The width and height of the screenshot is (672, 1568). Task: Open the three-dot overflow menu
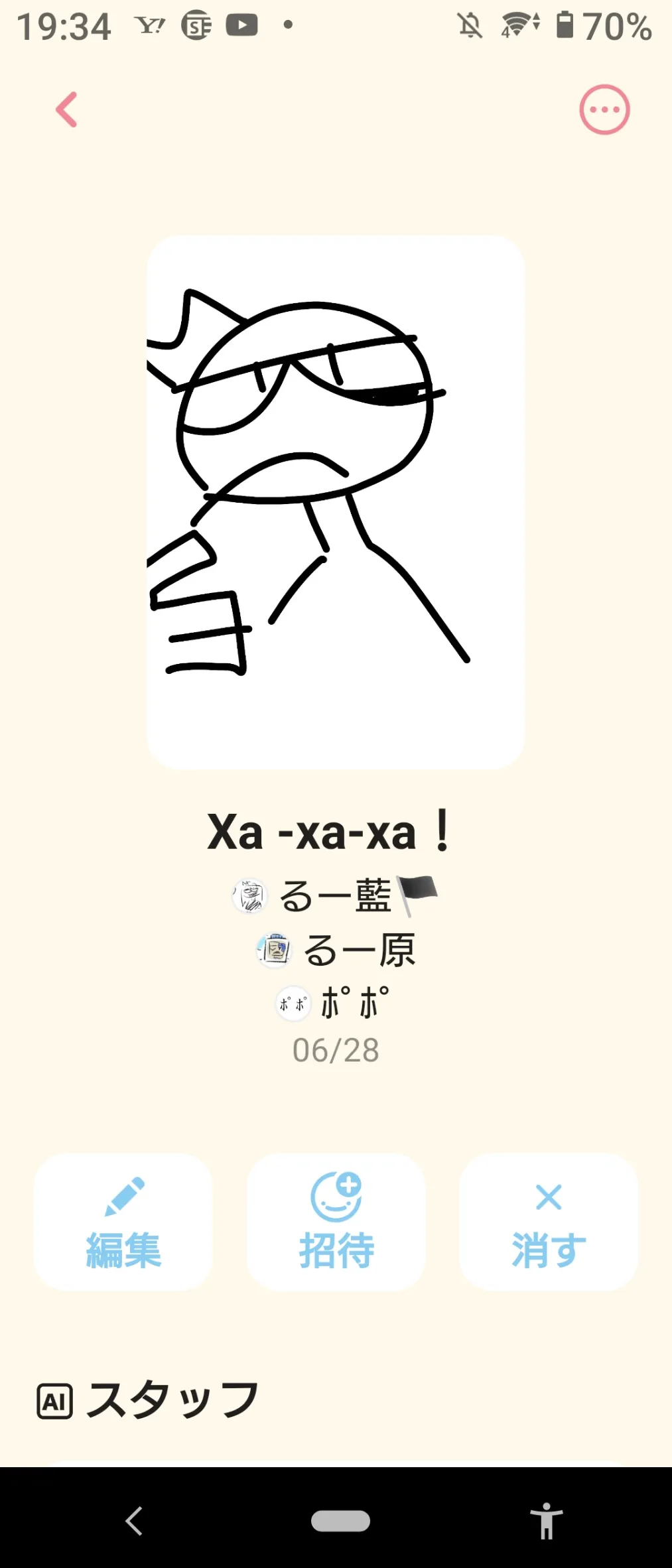tap(604, 109)
